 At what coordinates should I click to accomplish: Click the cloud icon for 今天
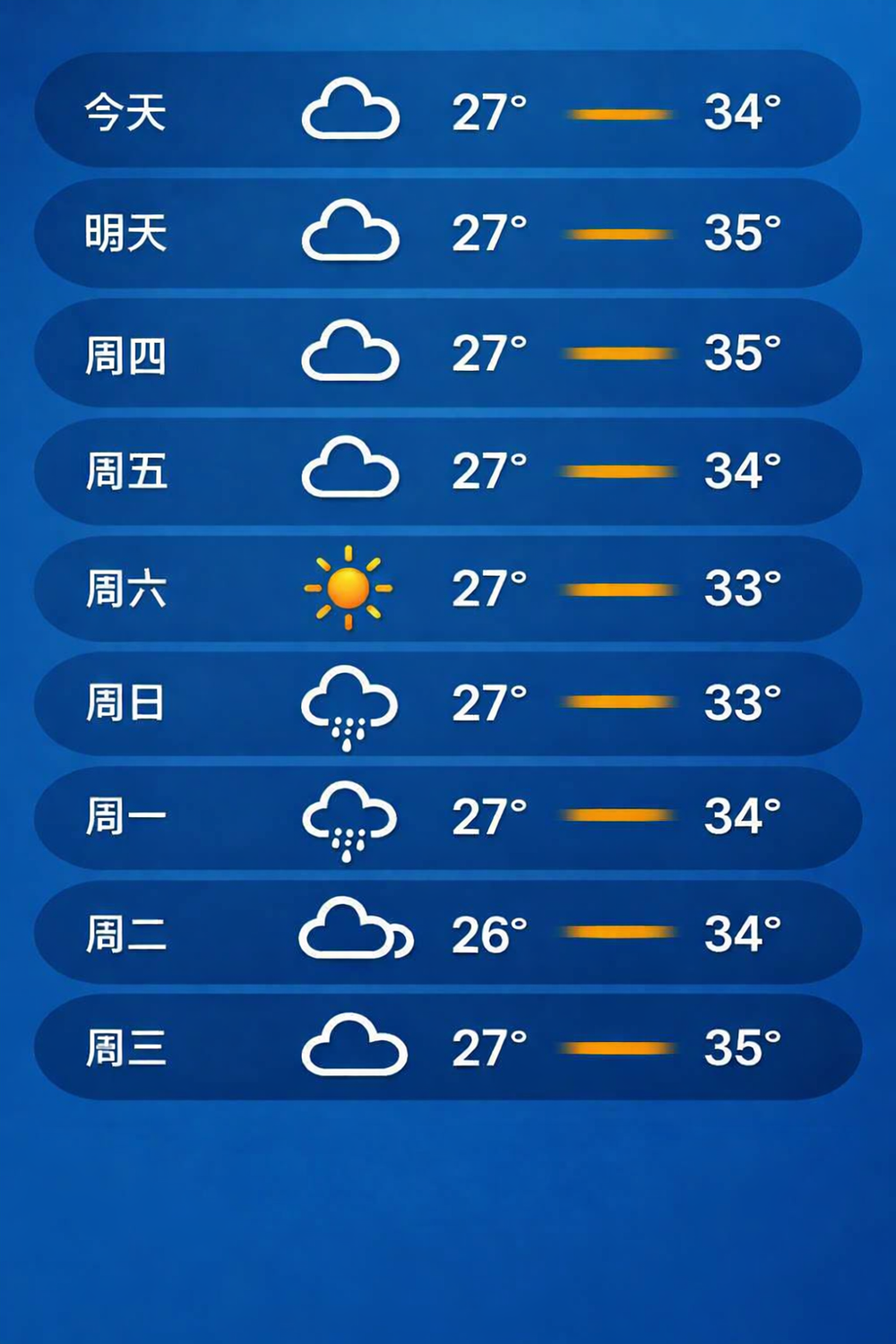click(349, 111)
